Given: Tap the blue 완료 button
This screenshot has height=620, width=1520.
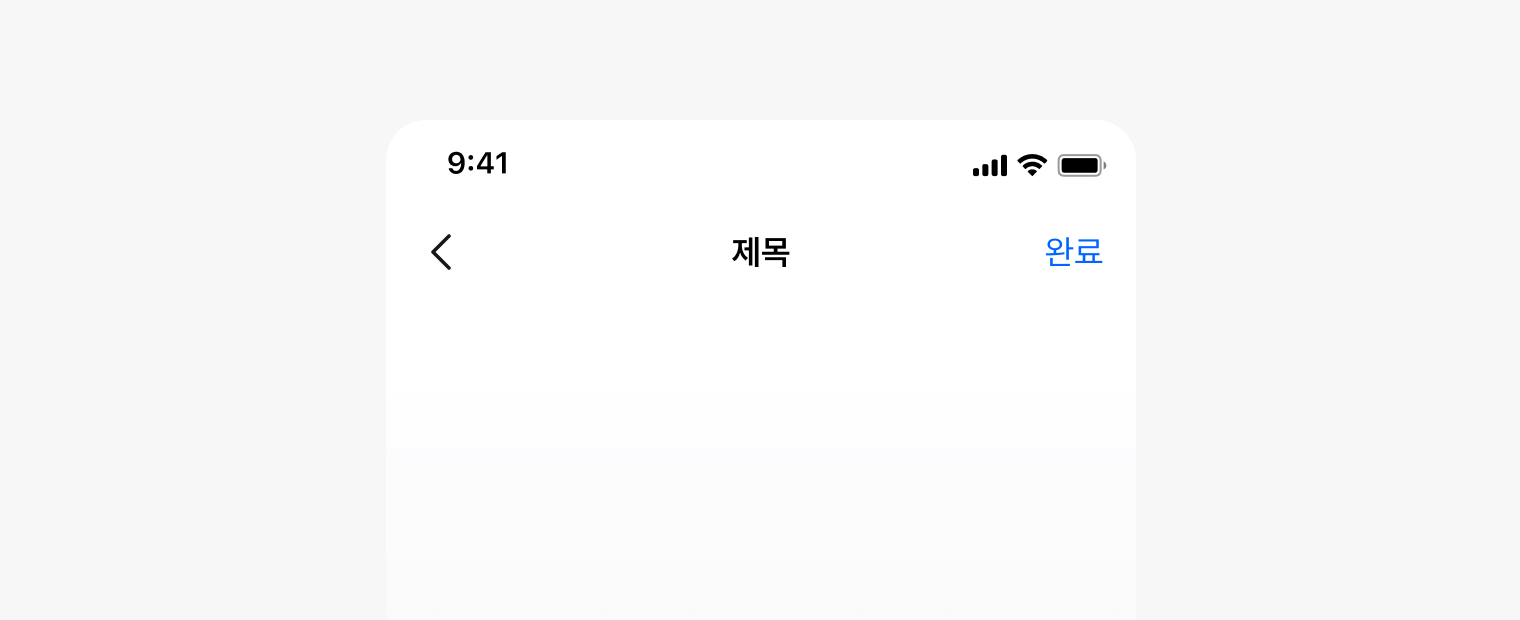Looking at the screenshot, I should (x=1073, y=252).
